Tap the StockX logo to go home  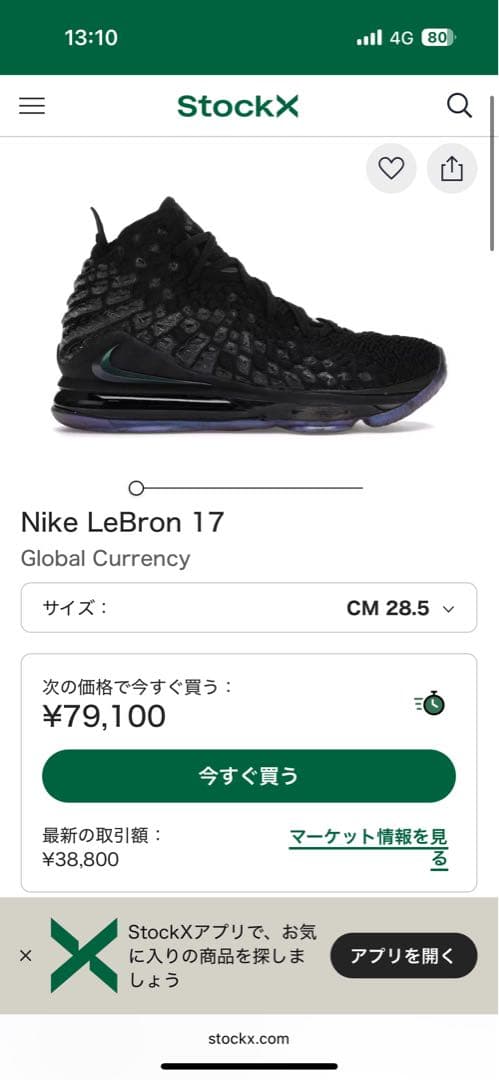[x=238, y=106]
